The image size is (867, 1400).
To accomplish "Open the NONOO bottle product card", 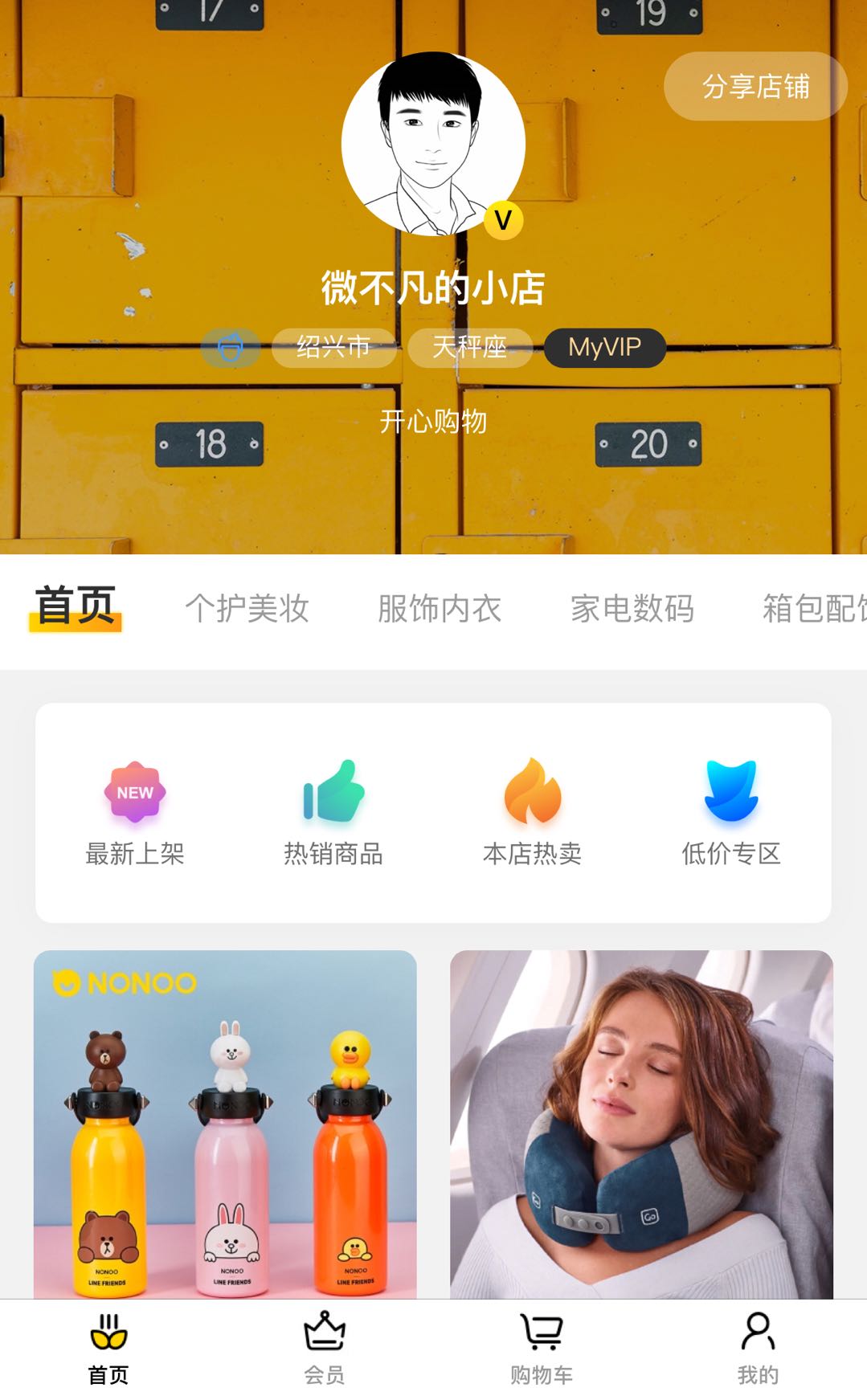I will coord(225,1124).
